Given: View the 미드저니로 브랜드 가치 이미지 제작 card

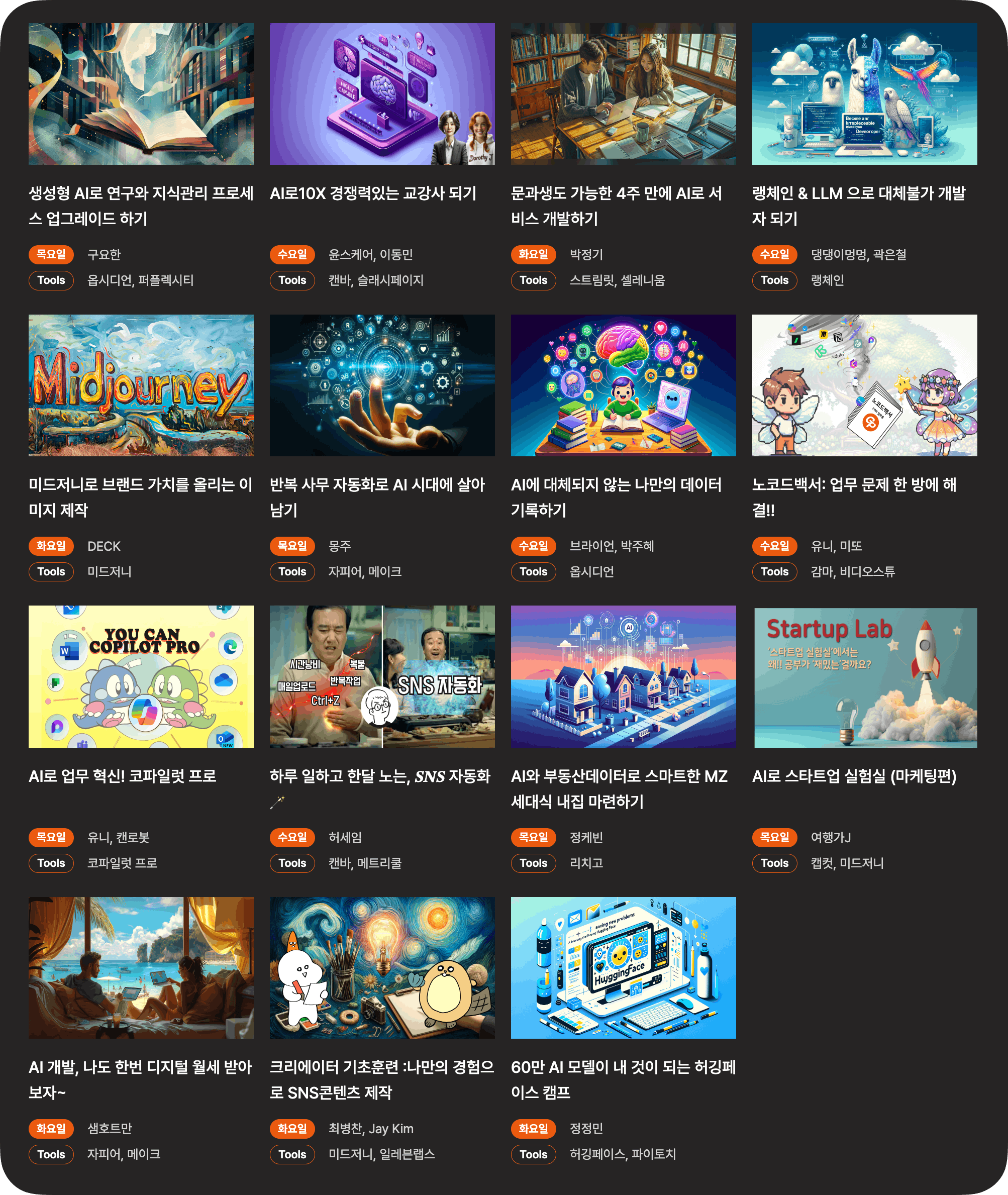Looking at the screenshot, I should pyautogui.click(x=141, y=385).
